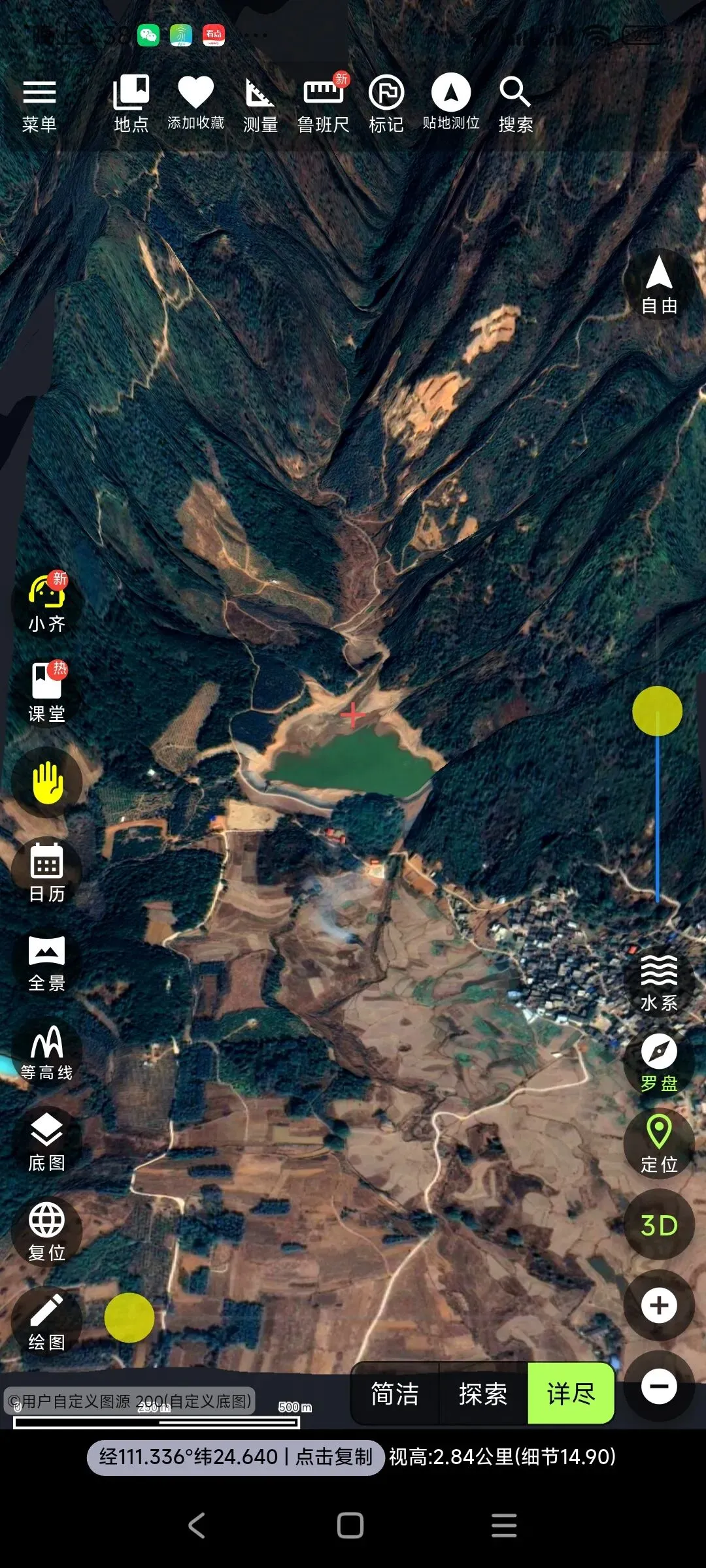Open the 地点 places list

pyautogui.click(x=131, y=105)
